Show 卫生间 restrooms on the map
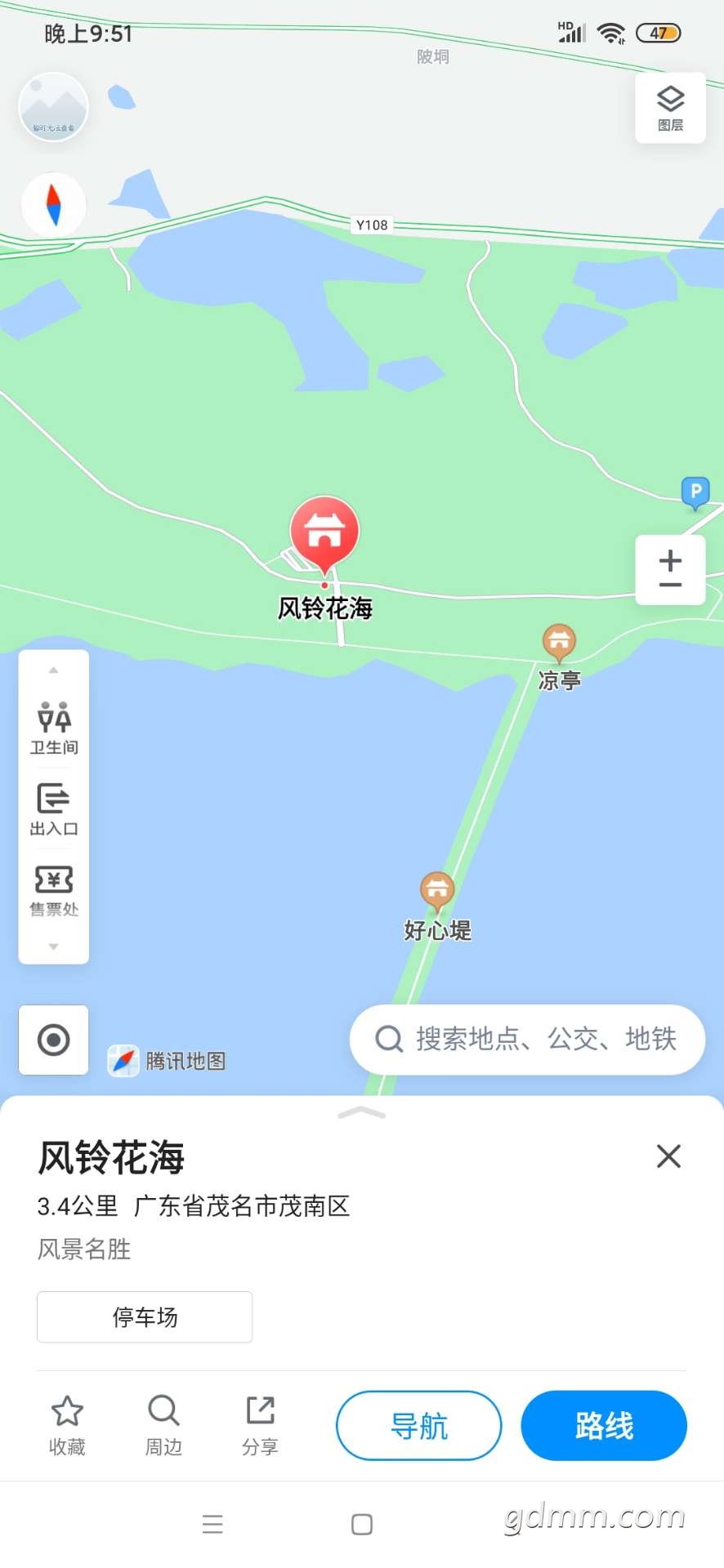Viewport: 724px width, 1568px height. click(54, 727)
